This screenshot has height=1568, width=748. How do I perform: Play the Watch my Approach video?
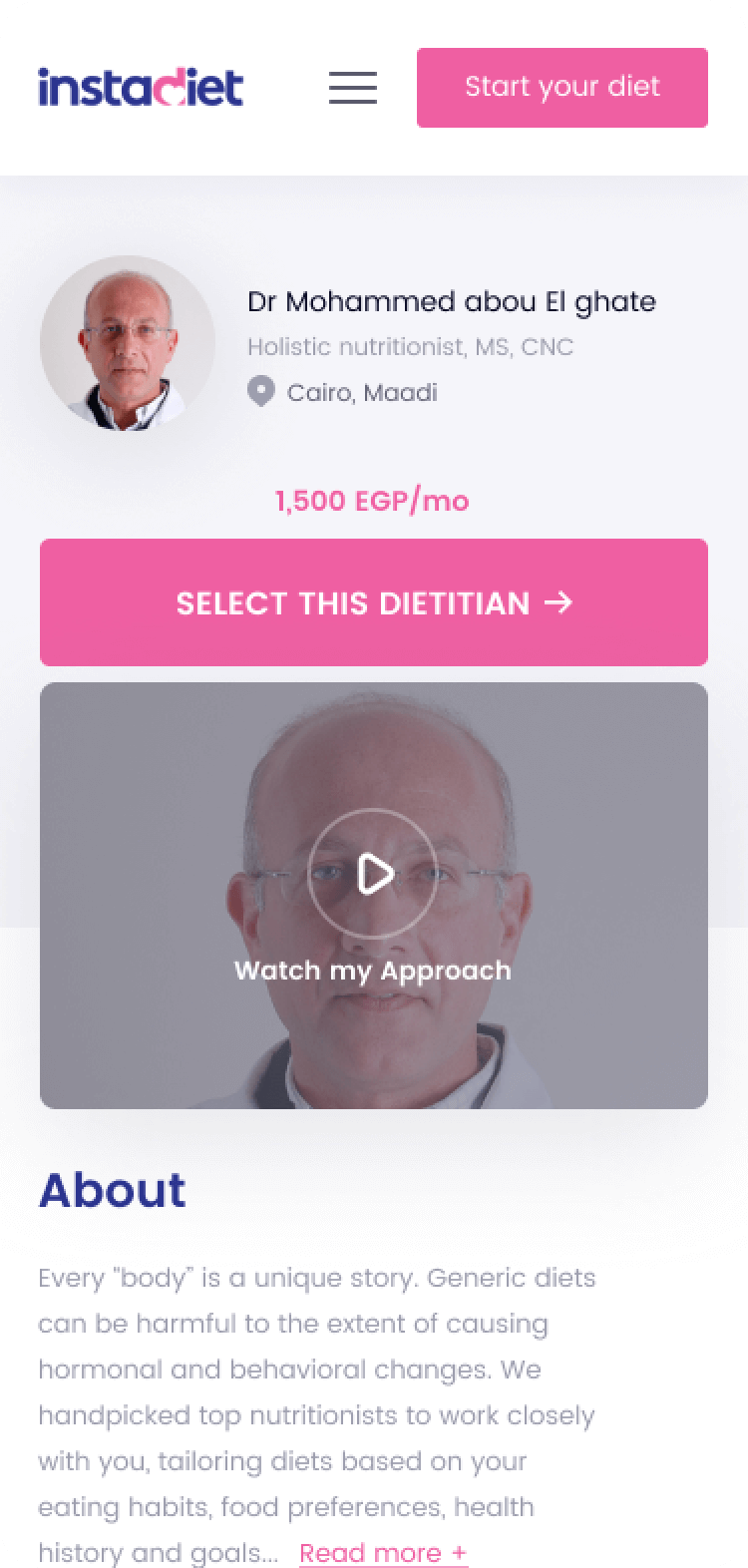click(373, 874)
